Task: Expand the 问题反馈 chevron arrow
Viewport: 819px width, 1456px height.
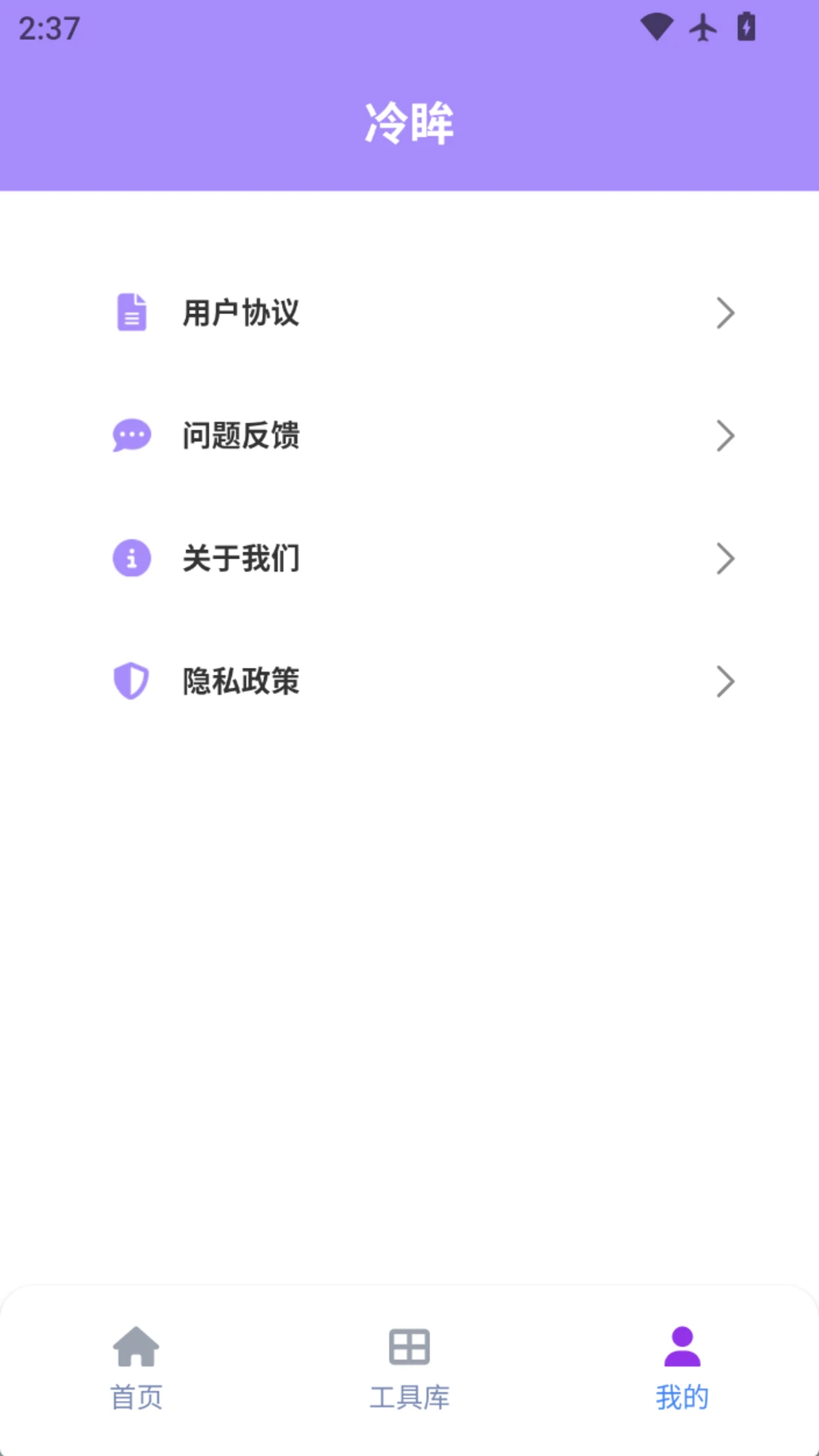Action: pos(726,436)
